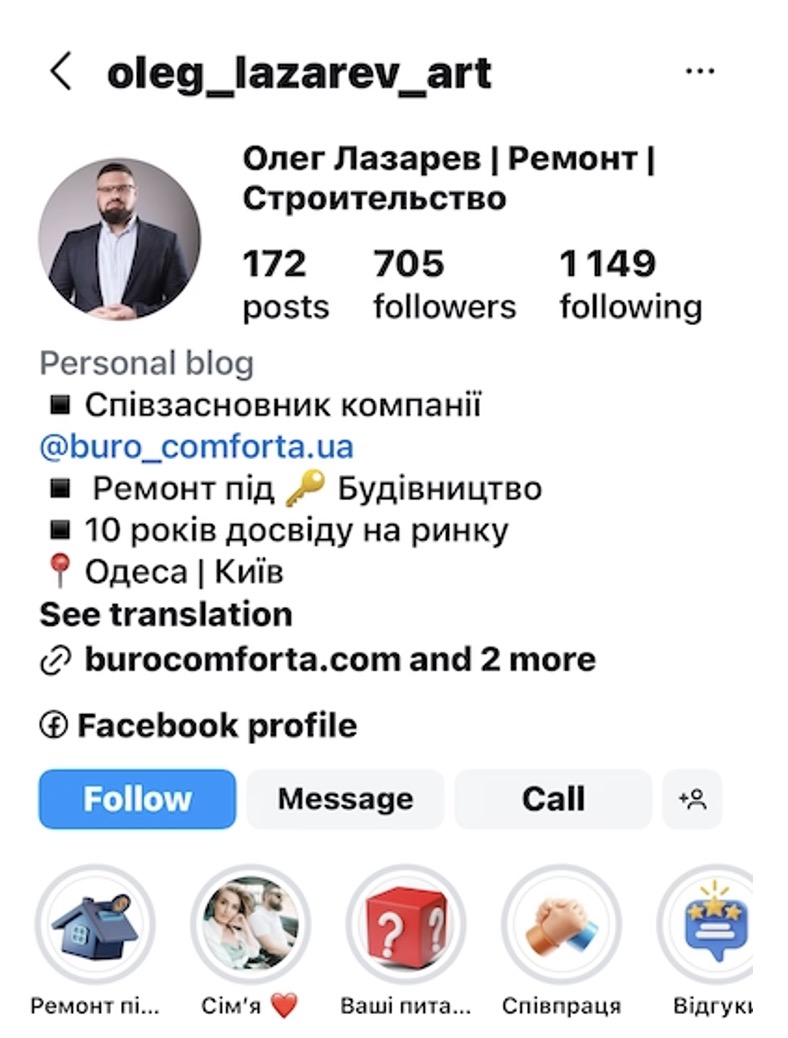View the 1149 following list
The width and height of the screenshot is (788, 1038).
click(630, 284)
